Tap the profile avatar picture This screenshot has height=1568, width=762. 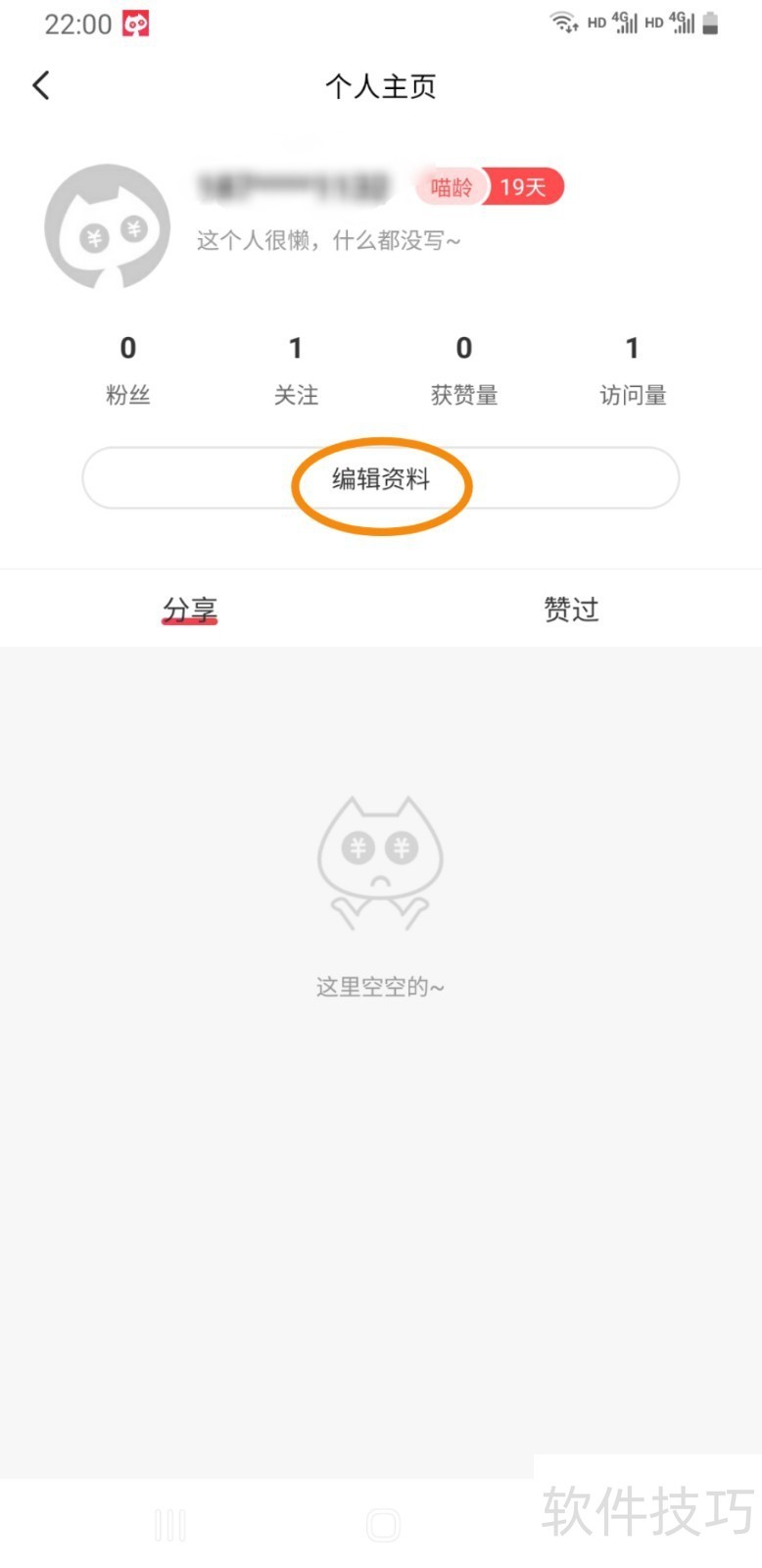pyautogui.click(x=108, y=227)
